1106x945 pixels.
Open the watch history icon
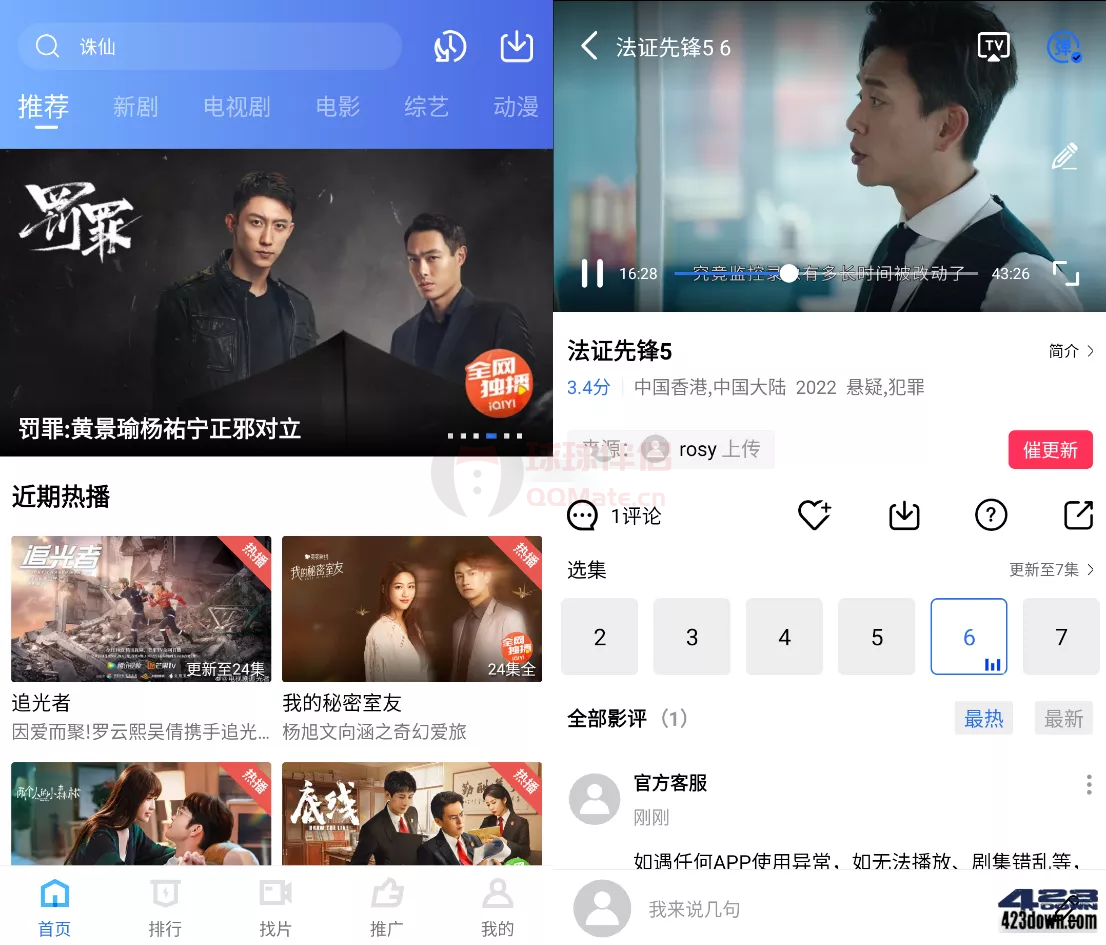(450, 47)
